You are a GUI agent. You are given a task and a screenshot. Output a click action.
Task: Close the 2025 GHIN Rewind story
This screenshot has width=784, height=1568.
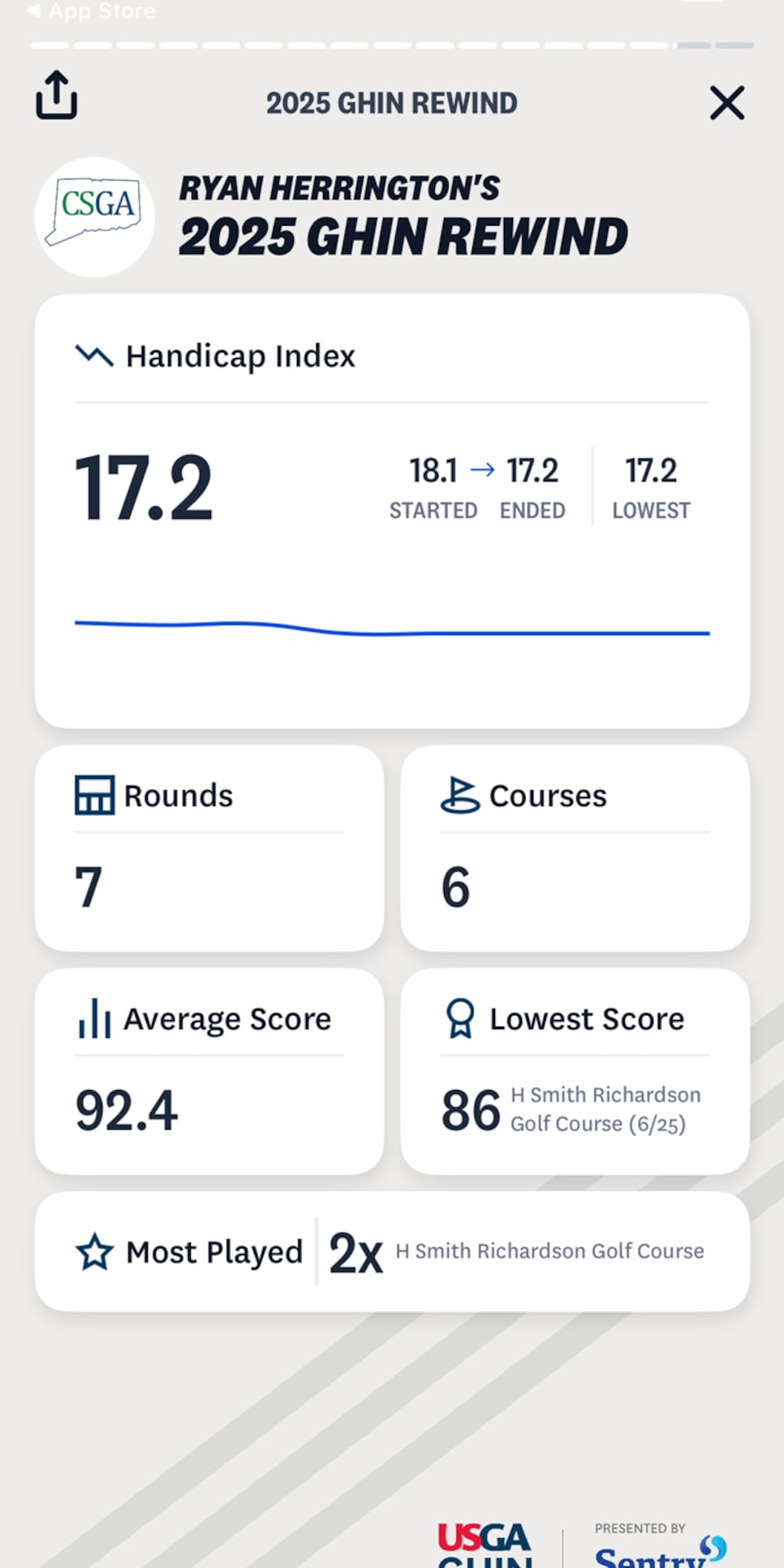pos(726,103)
